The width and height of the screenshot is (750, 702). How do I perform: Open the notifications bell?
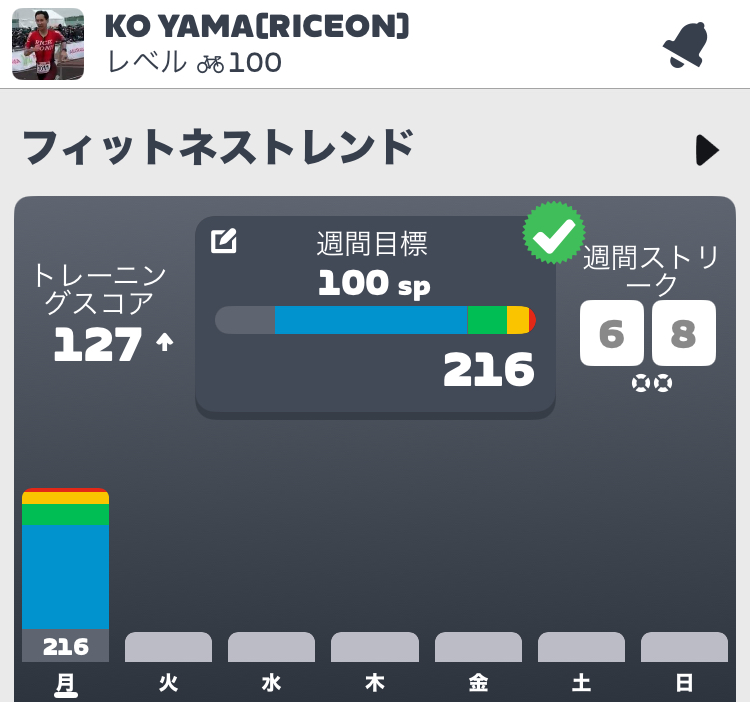click(x=685, y=45)
